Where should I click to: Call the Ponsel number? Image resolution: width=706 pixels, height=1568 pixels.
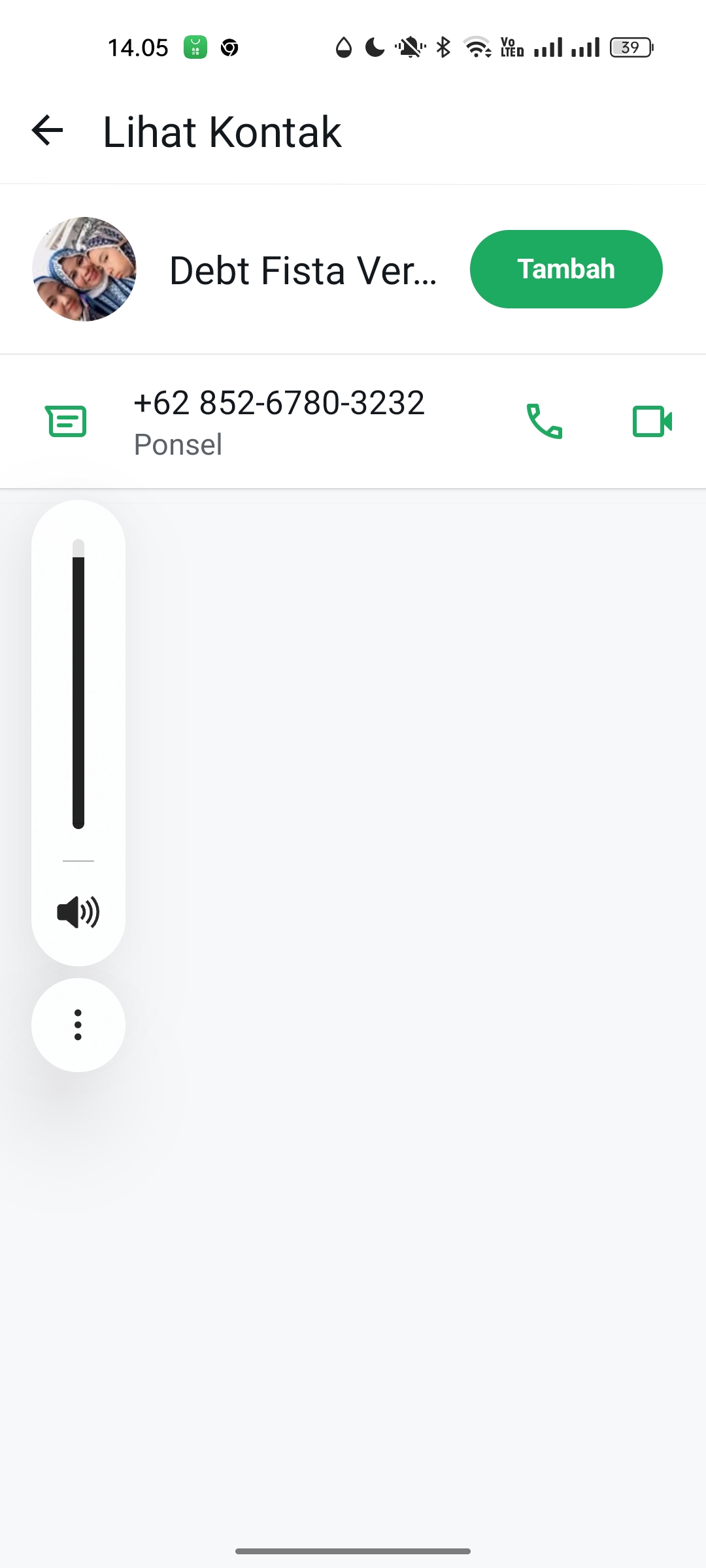(x=544, y=421)
